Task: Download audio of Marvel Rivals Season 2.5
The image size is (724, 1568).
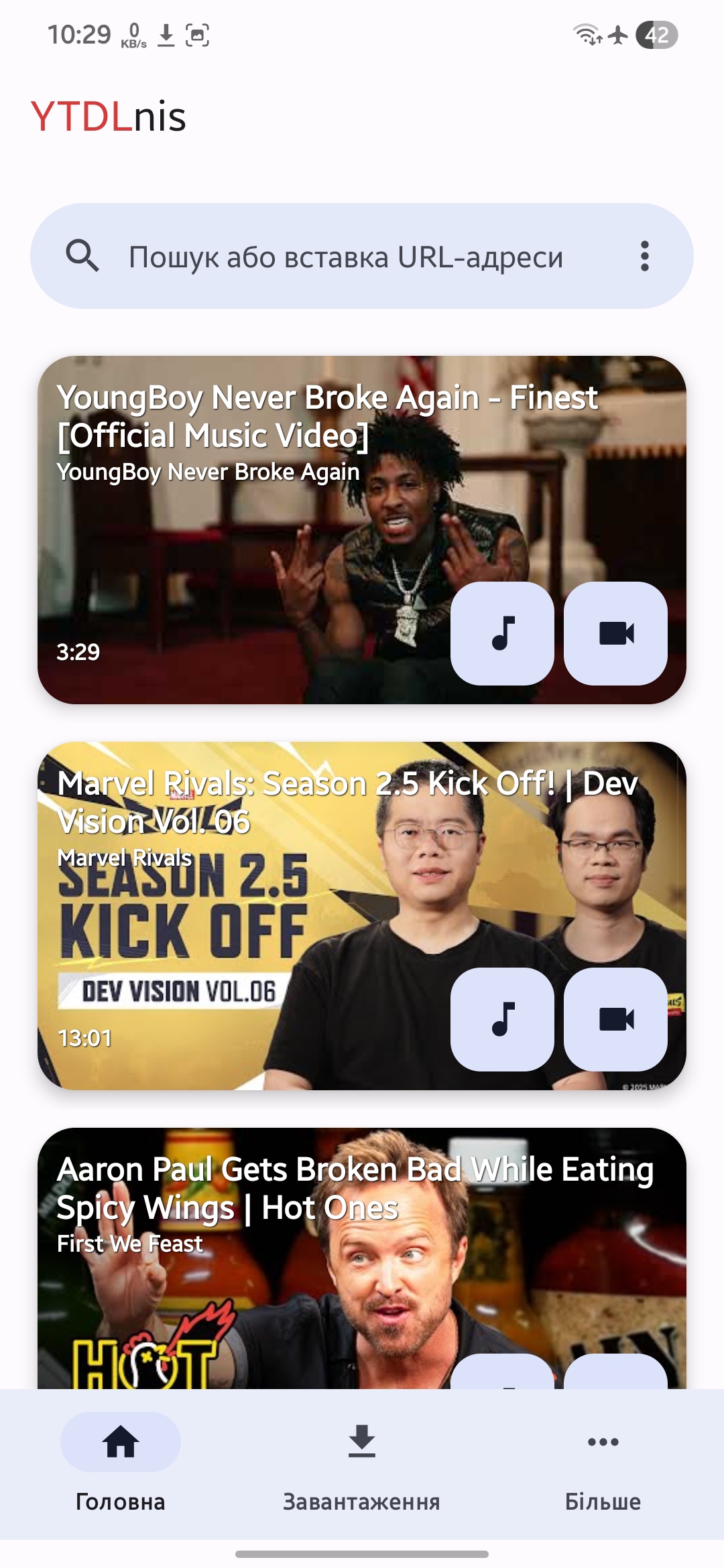Action: 502,1019
